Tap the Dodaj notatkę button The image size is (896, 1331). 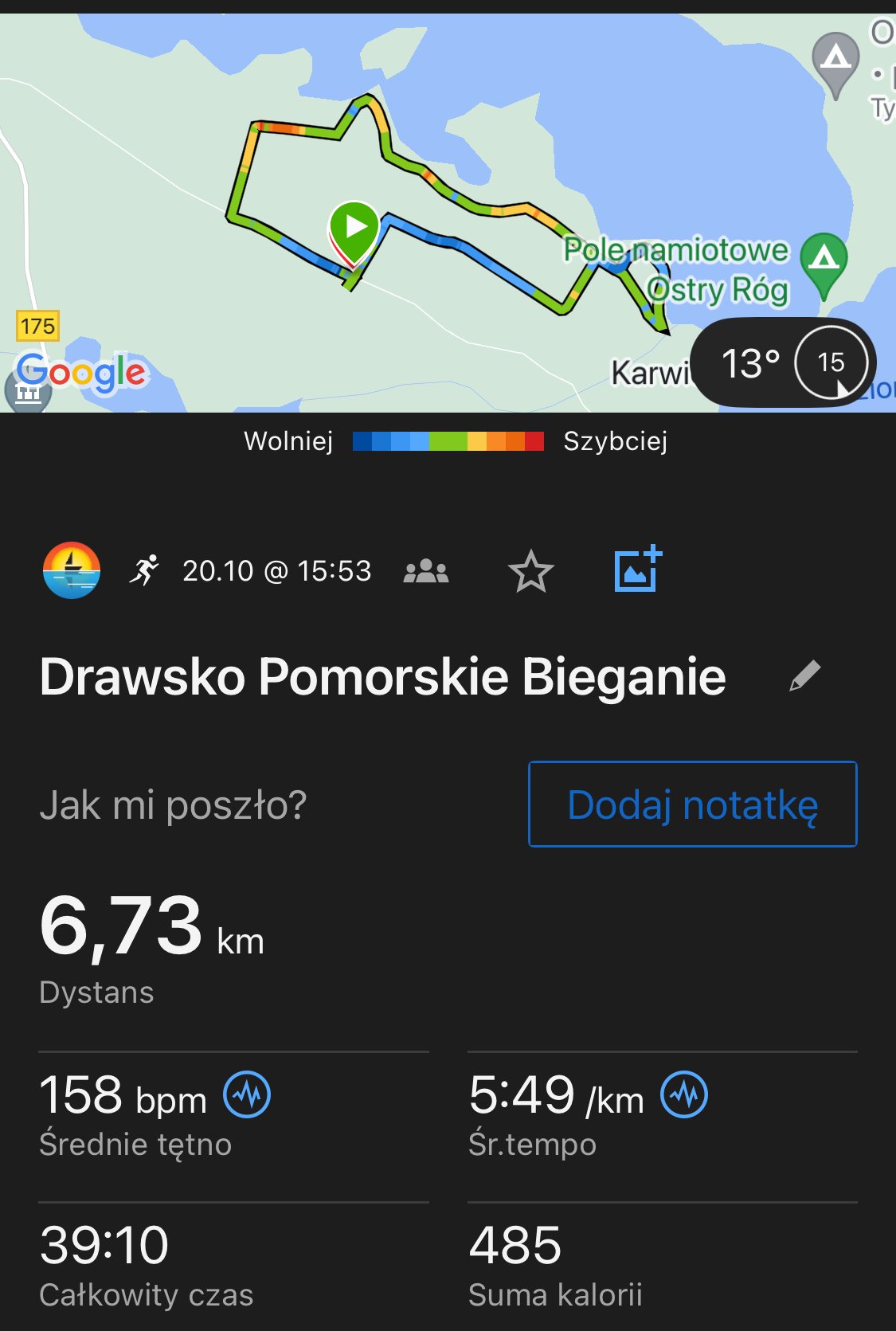[692, 804]
